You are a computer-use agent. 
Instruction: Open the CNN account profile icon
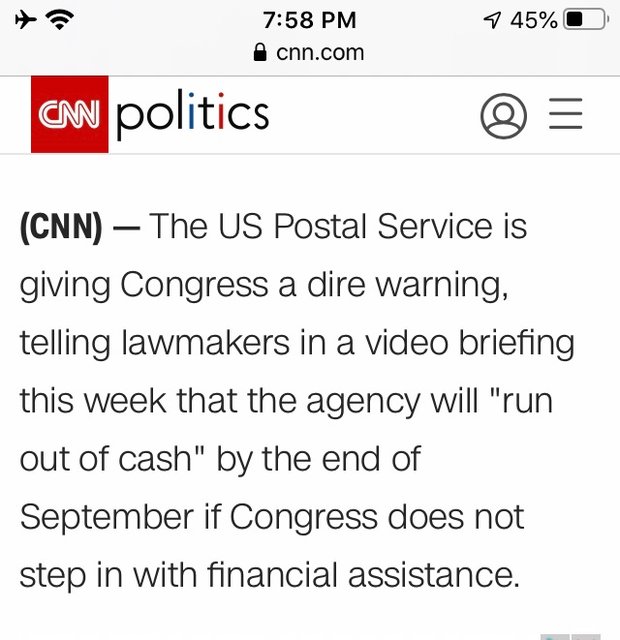coord(503,116)
